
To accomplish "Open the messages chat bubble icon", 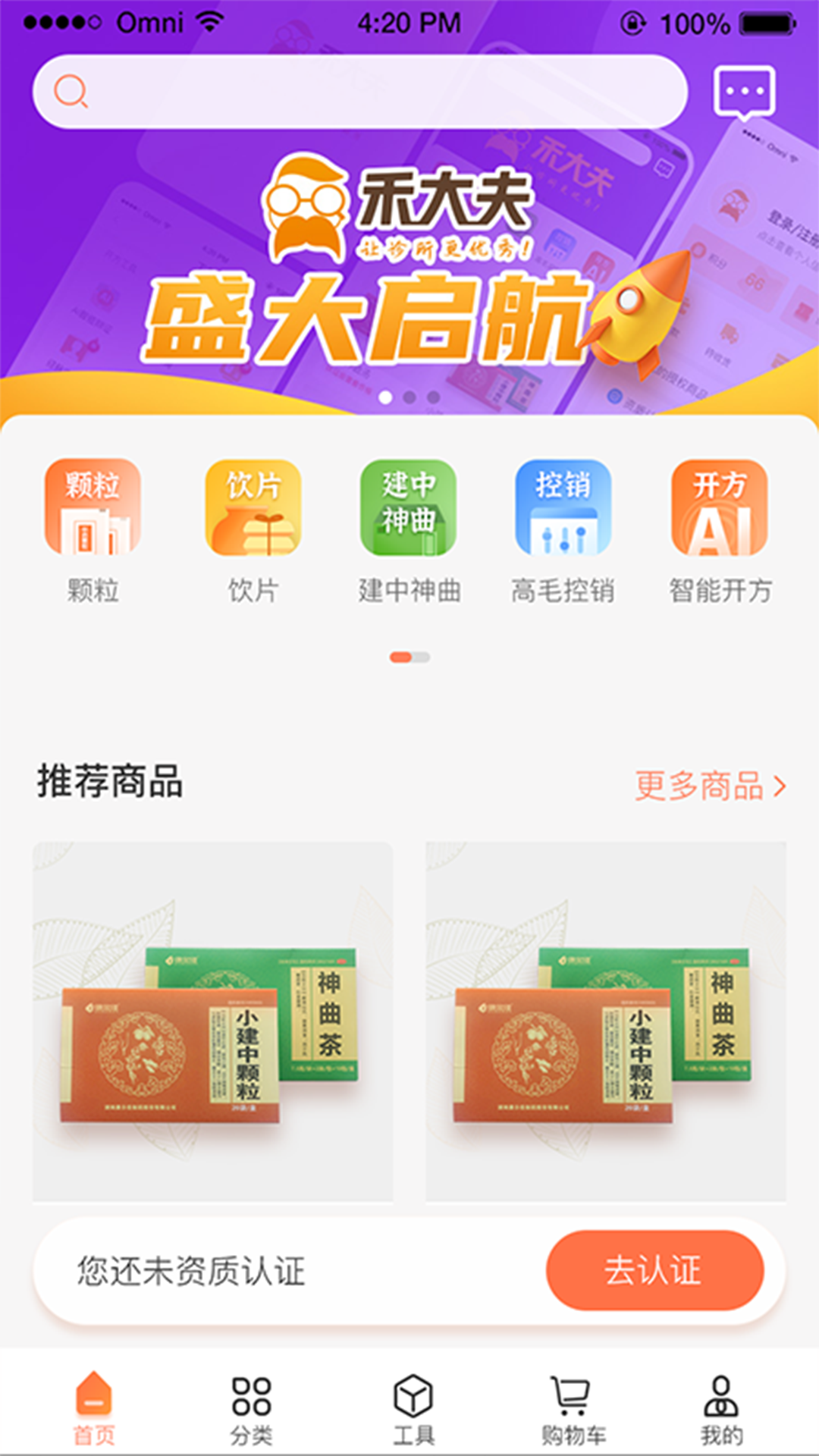I will pyautogui.click(x=744, y=93).
